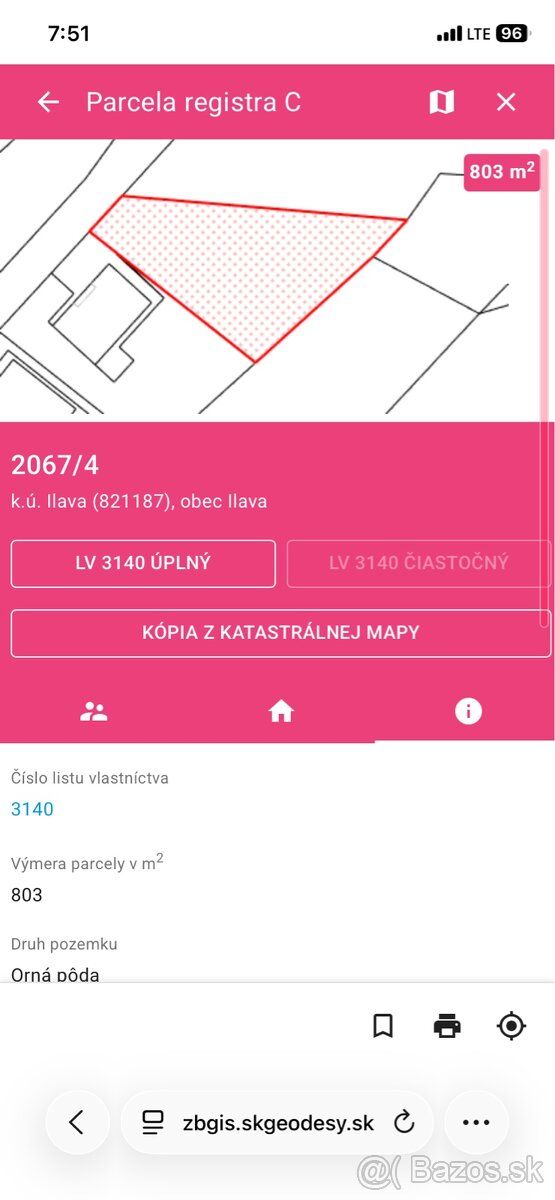Tap the browser back arrow
Screen dimensions: 555x1200
[x=77, y=1122]
